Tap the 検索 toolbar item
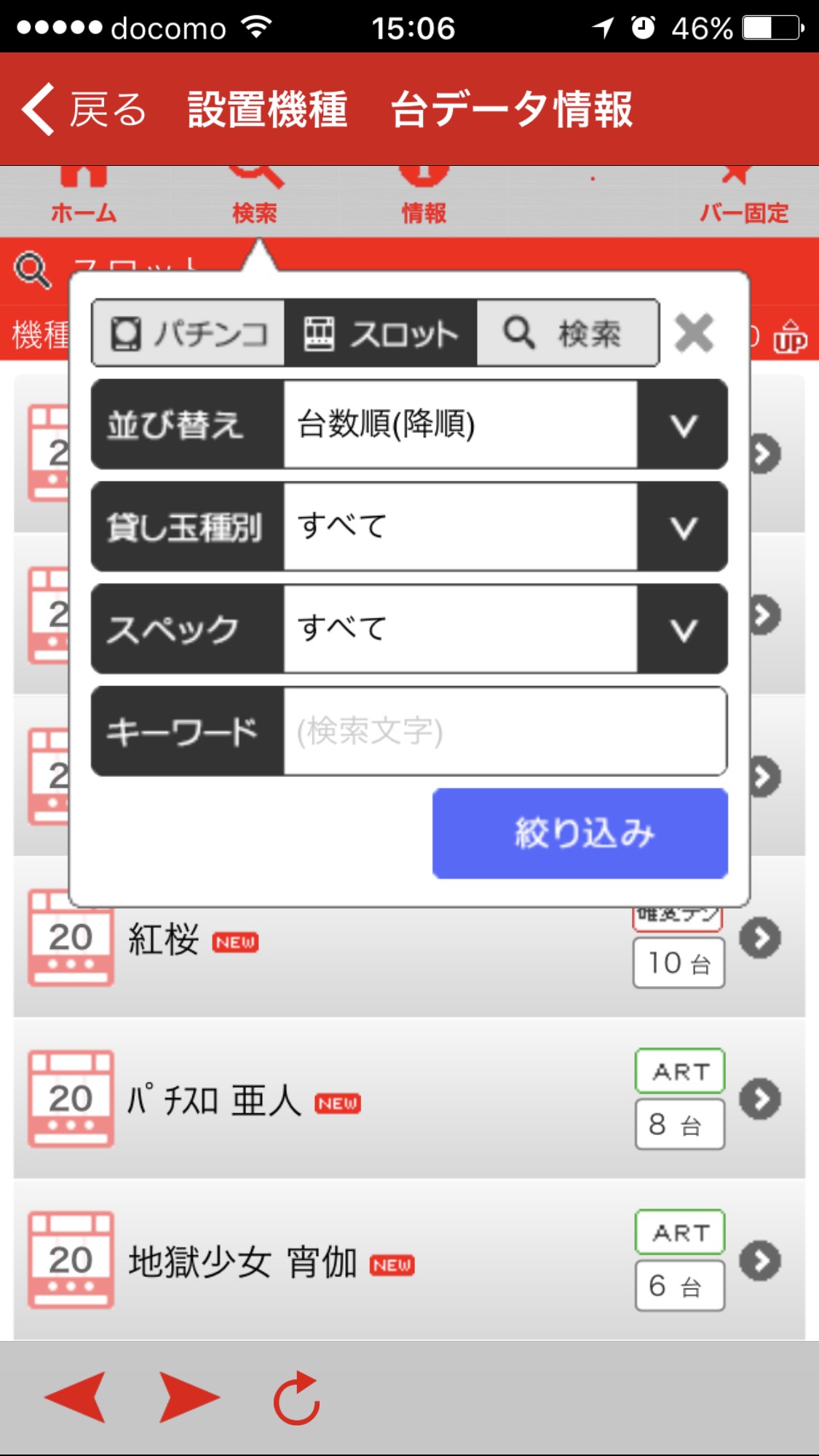This screenshot has height=1456, width=819. click(254, 200)
